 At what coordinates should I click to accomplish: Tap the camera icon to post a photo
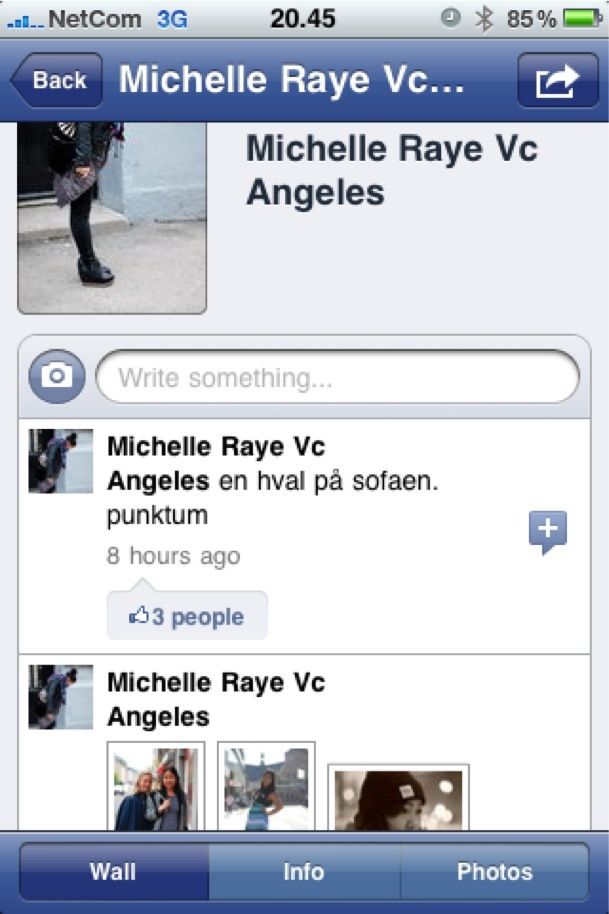tap(57, 376)
